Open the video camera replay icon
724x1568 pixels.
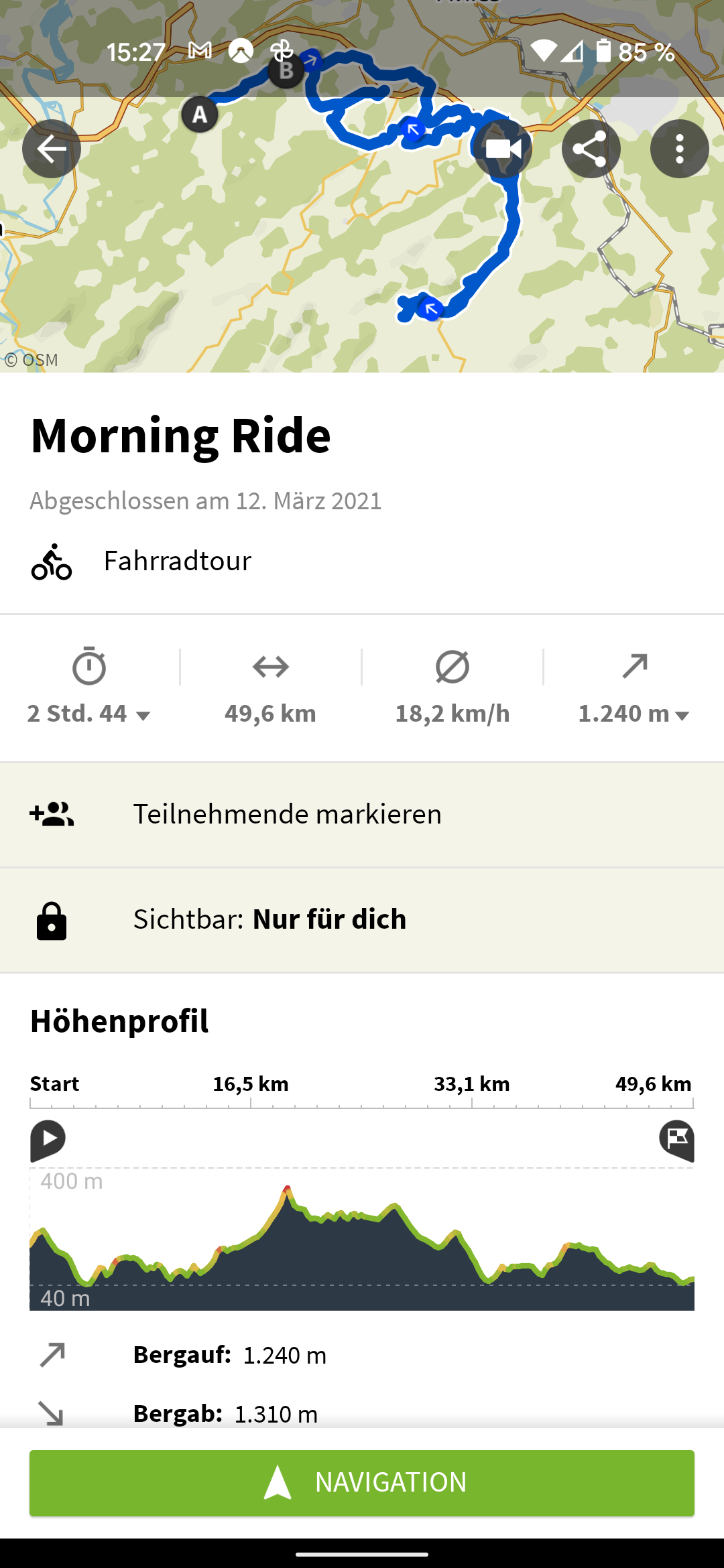(x=503, y=149)
